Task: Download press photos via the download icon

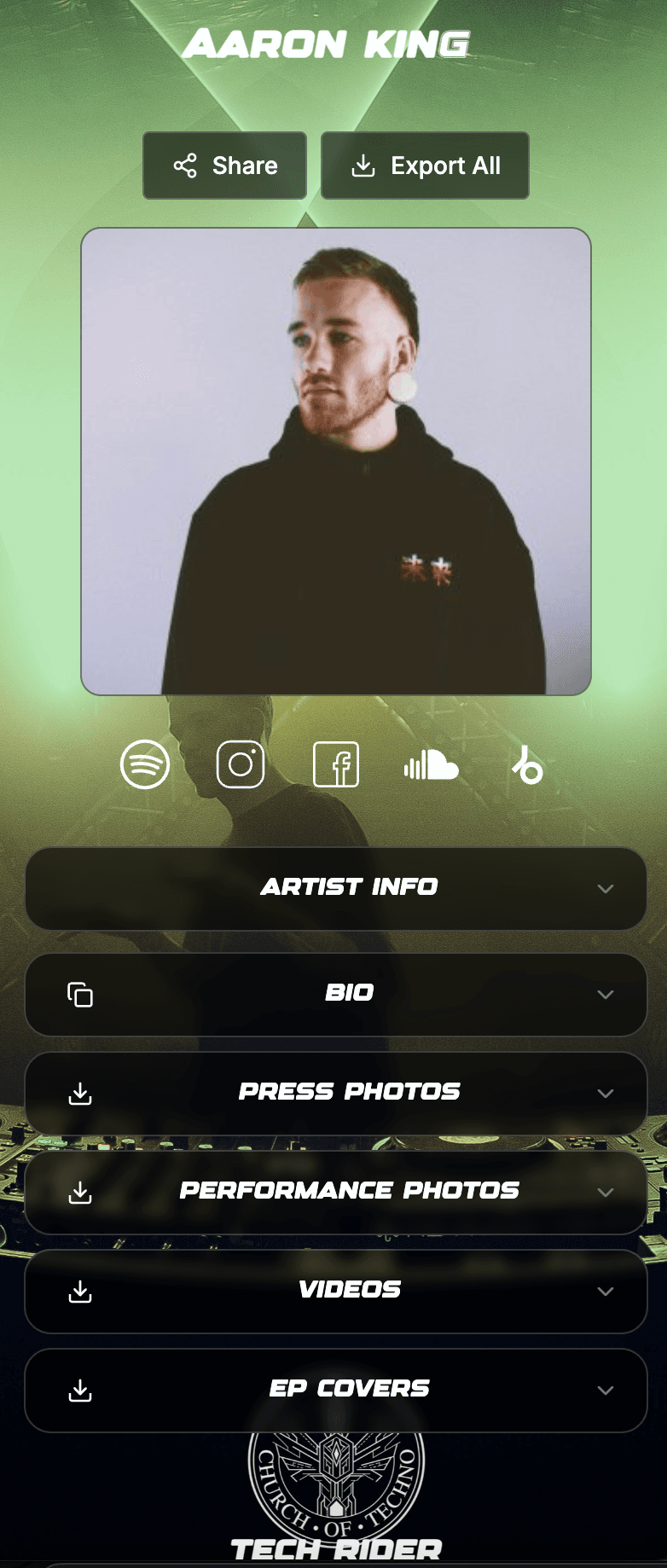Action: (81, 1093)
